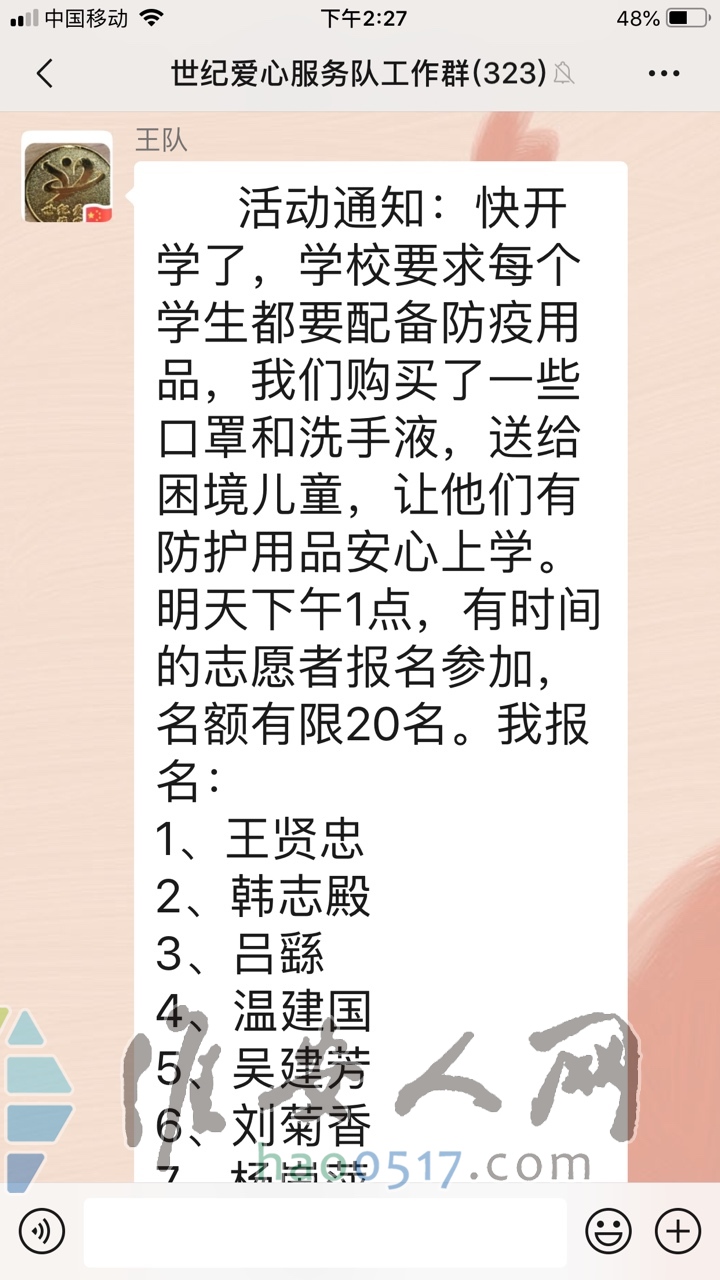Open the chat info overflow menu
The height and width of the screenshot is (1280, 720).
coord(664,74)
